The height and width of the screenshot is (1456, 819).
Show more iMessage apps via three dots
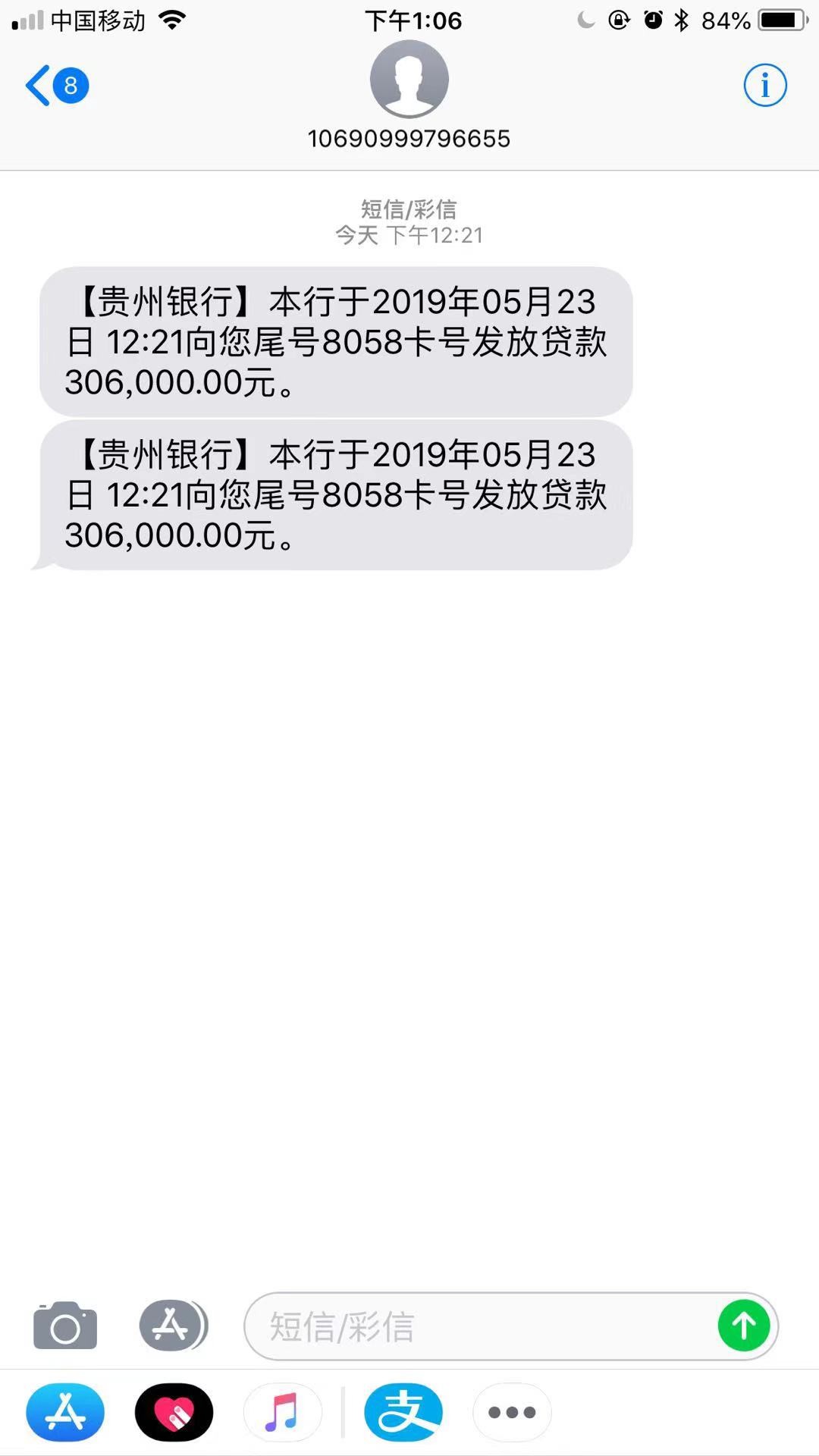click(512, 1412)
